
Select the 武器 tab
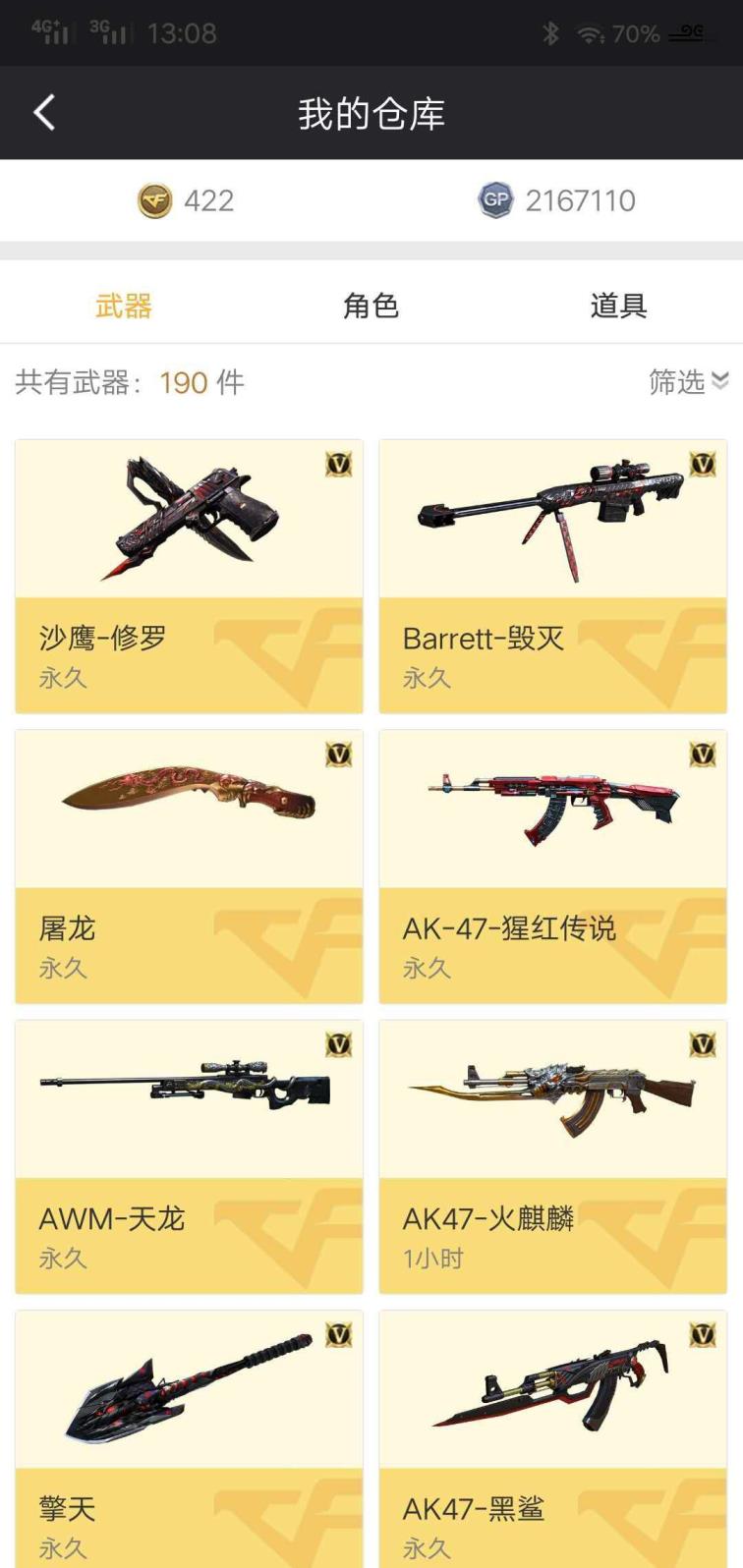click(124, 306)
